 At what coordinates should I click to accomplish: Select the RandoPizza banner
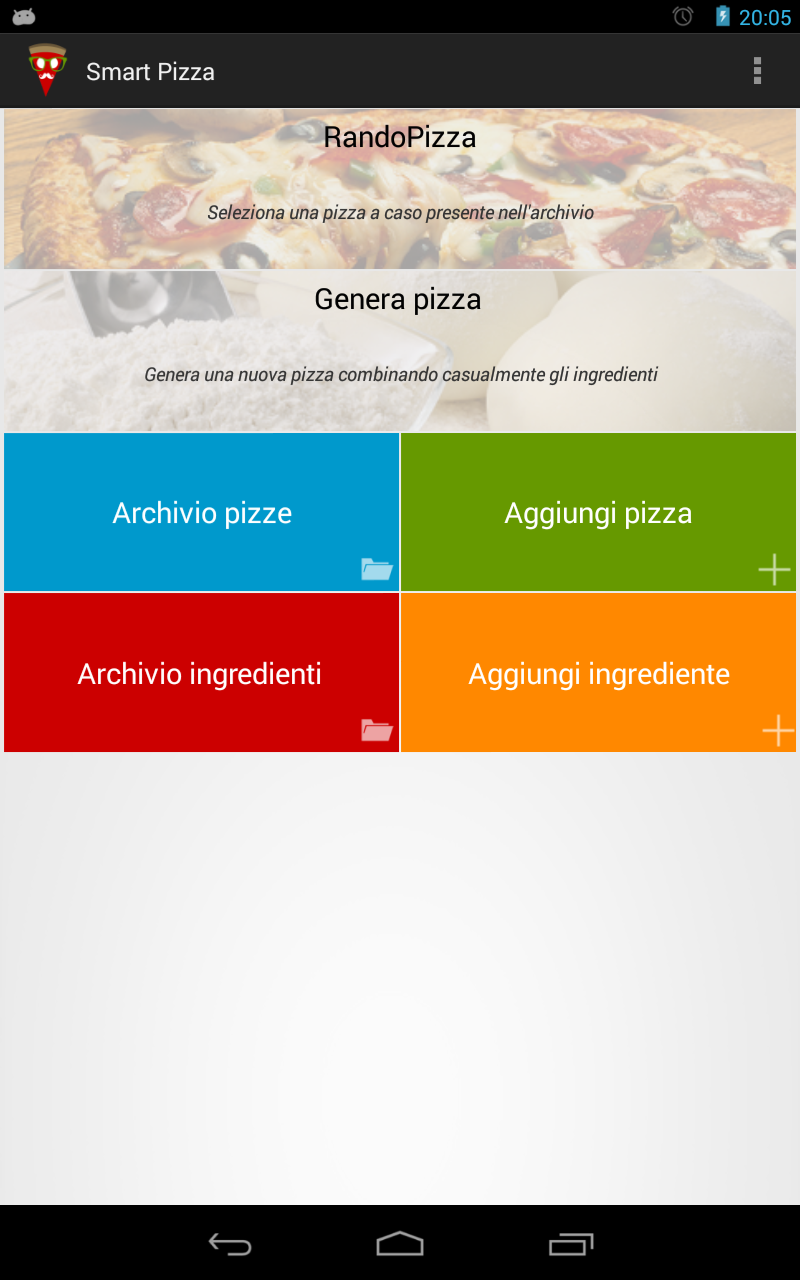click(x=400, y=186)
